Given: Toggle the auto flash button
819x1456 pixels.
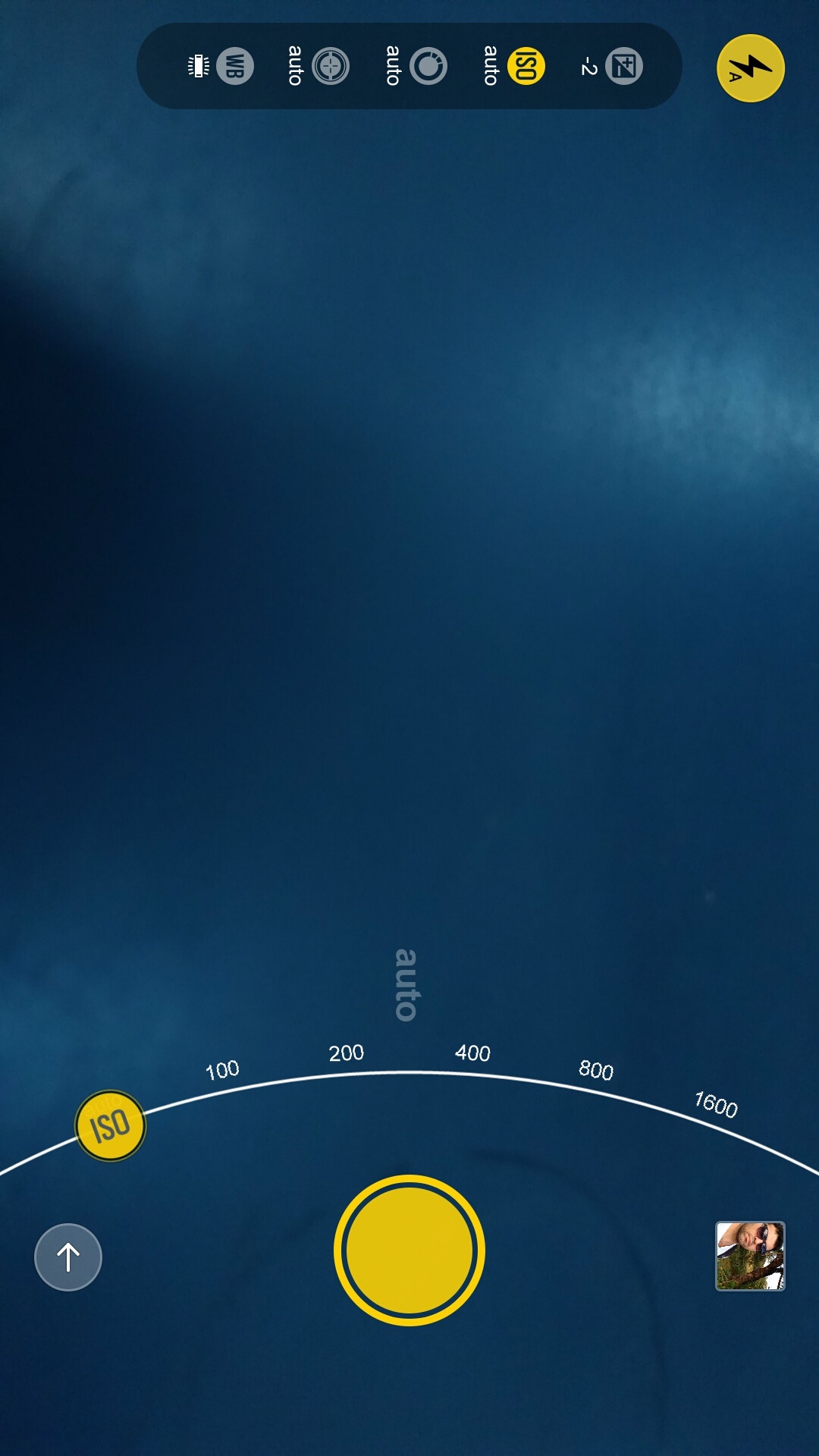Looking at the screenshot, I should [750, 68].
